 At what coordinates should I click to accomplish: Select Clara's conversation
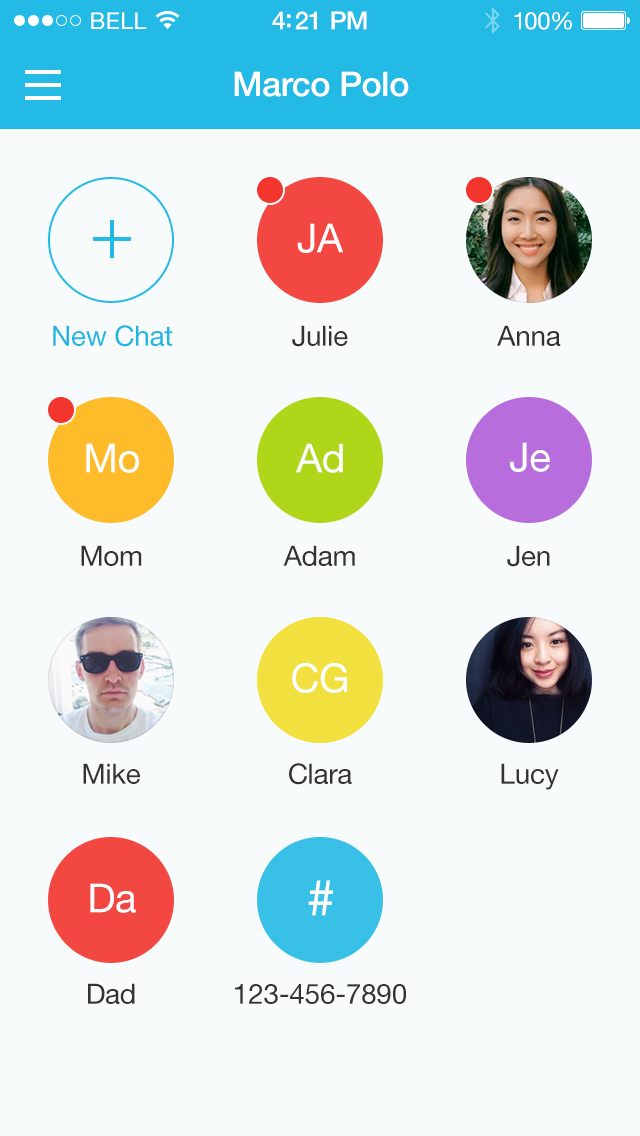tap(320, 680)
